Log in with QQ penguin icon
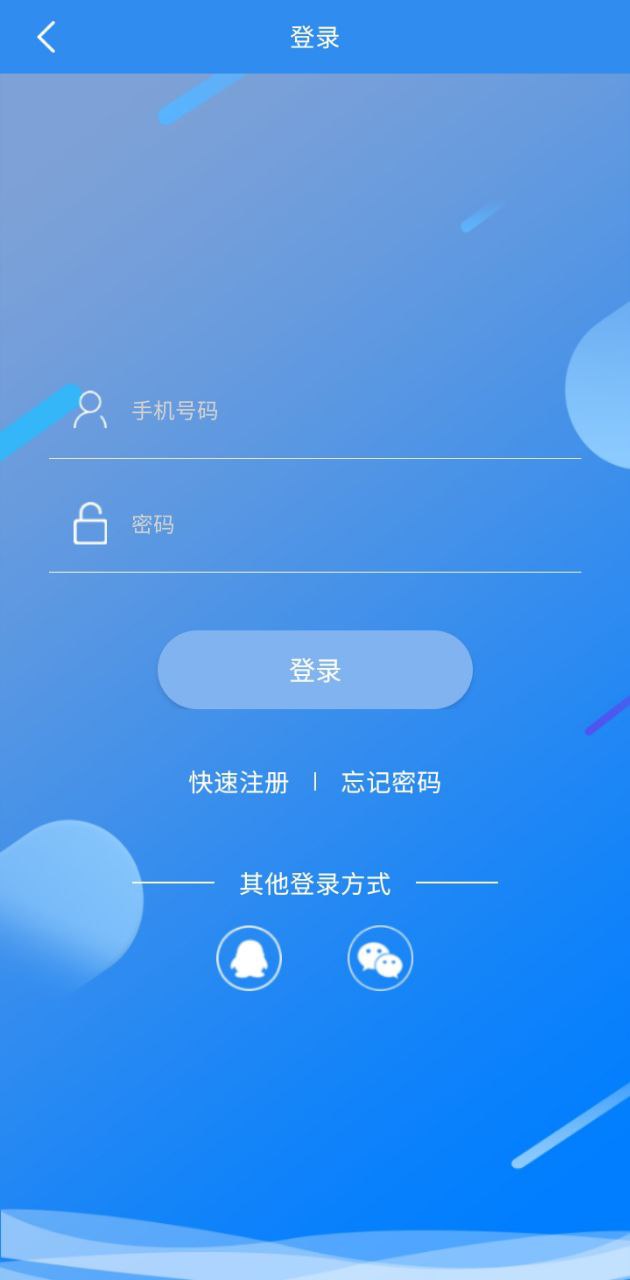630x1280 pixels. coord(249,958)
